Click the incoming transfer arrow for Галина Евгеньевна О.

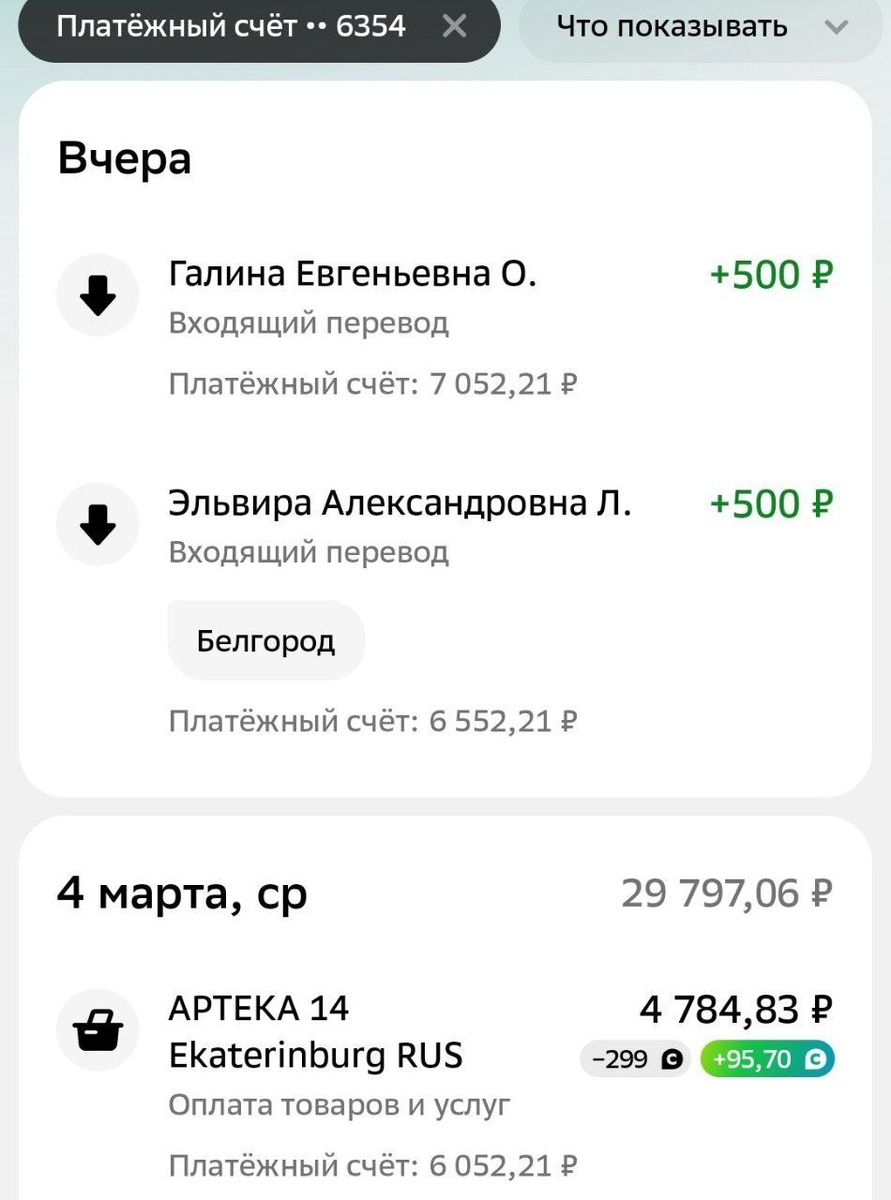[x=97, y=294]
